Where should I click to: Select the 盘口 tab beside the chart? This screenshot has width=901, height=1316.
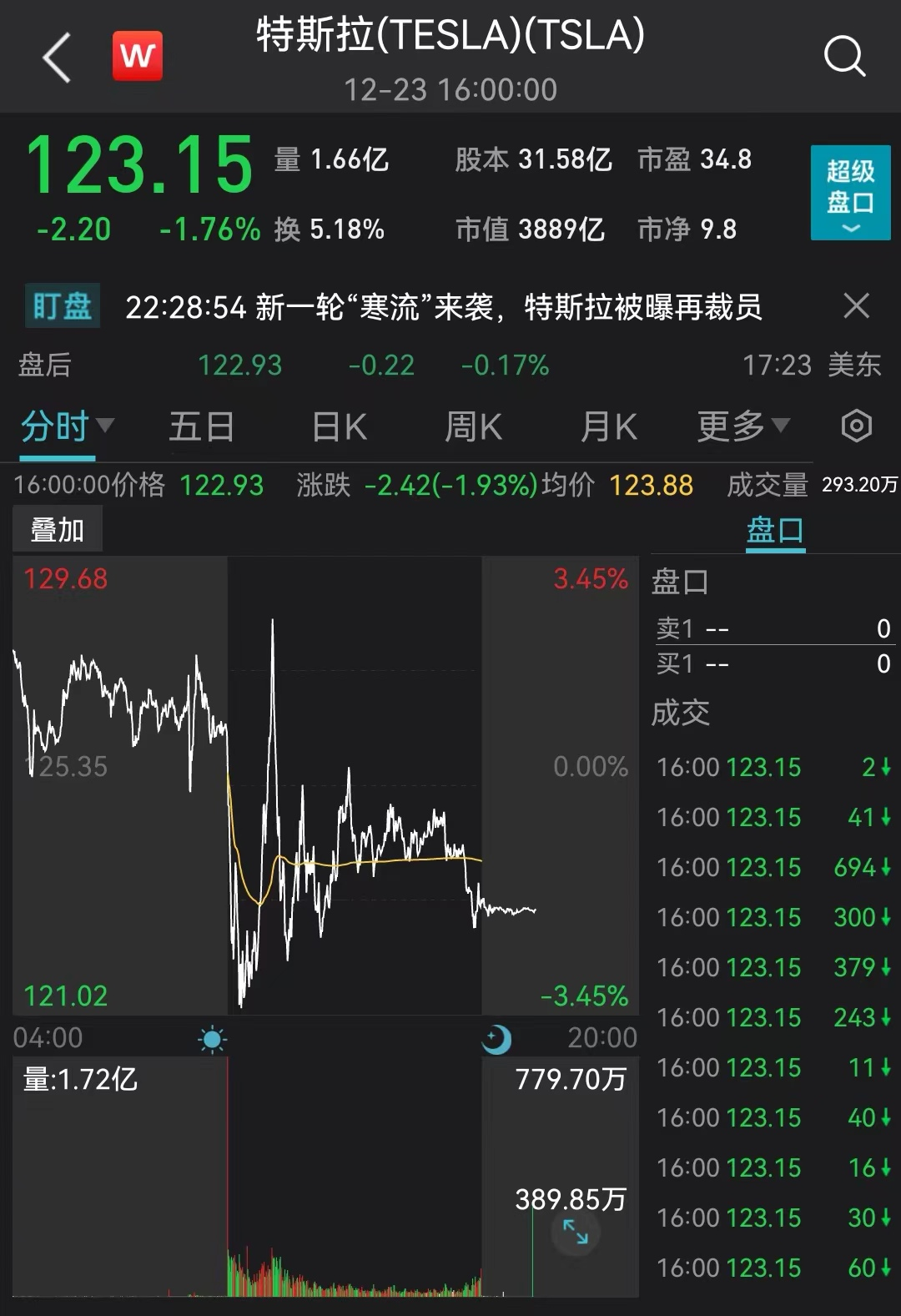pyautogui.click(x=775, y=530)
